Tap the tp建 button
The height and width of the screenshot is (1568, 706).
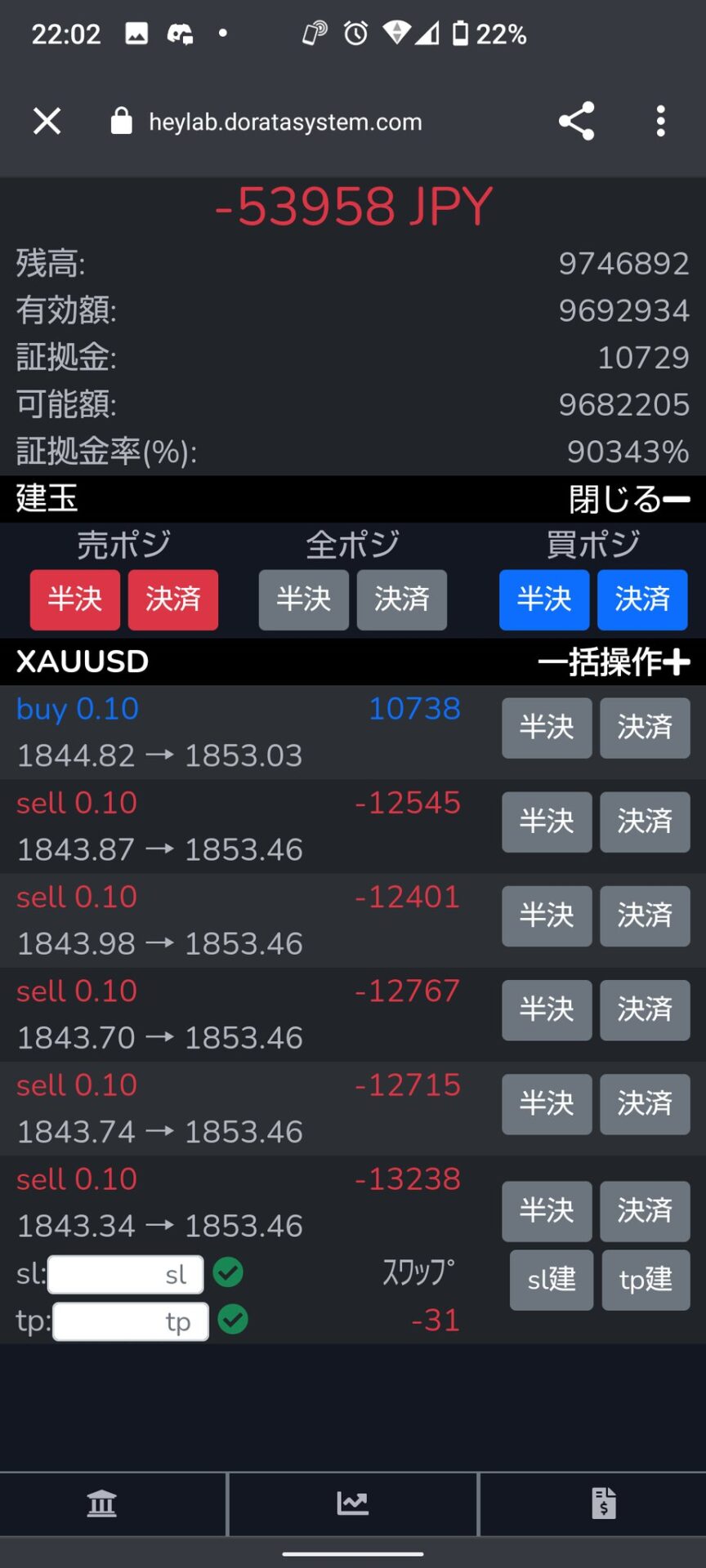(x=646, y=1280)
